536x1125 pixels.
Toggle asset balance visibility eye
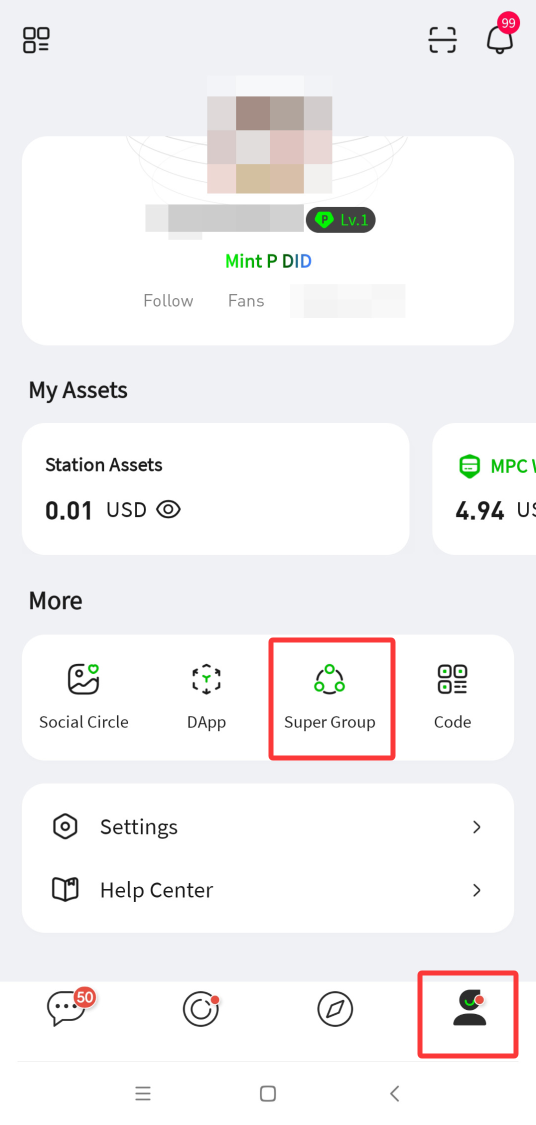[169, 509]
